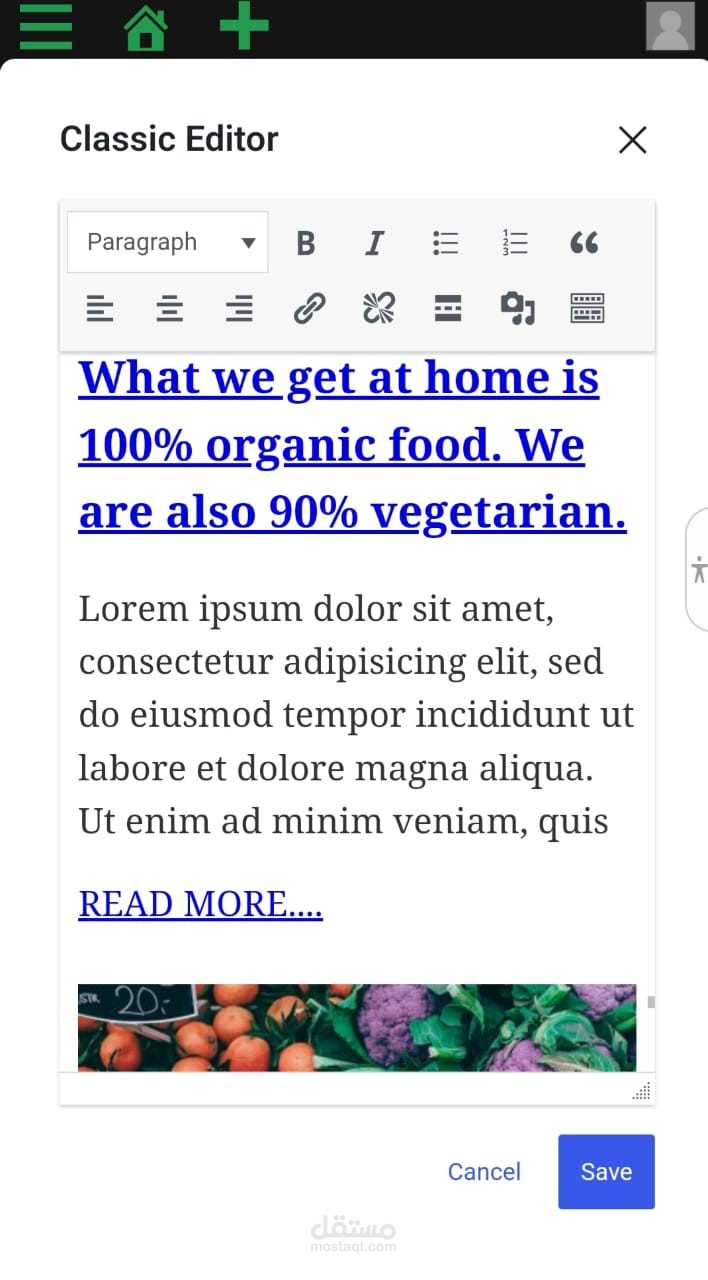
Task: Align text to the left
Action: click(100, 309)
